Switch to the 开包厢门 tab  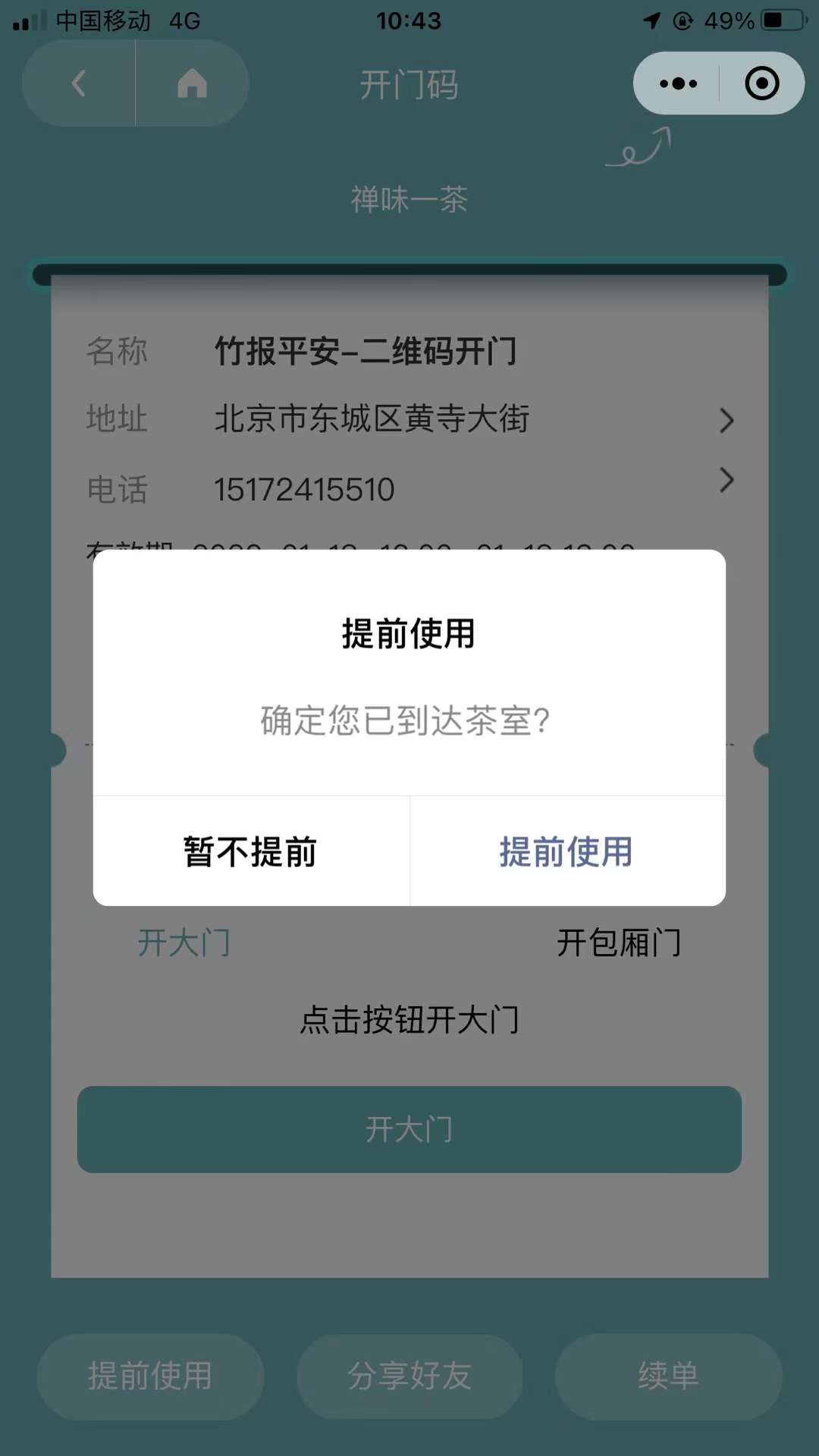coord(619,943)
